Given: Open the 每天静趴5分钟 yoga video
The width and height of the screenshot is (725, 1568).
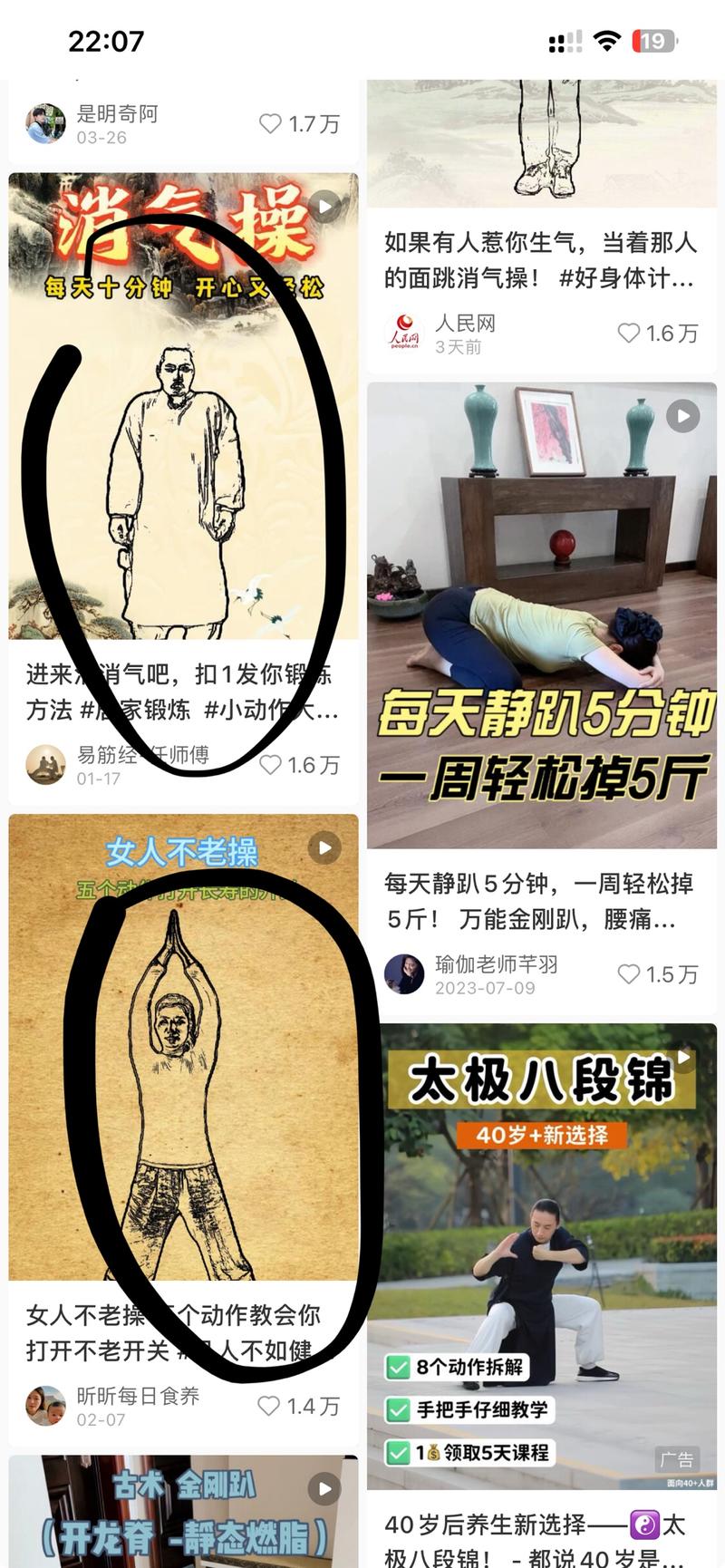Looking at the screenshot, I should (541, 615).
